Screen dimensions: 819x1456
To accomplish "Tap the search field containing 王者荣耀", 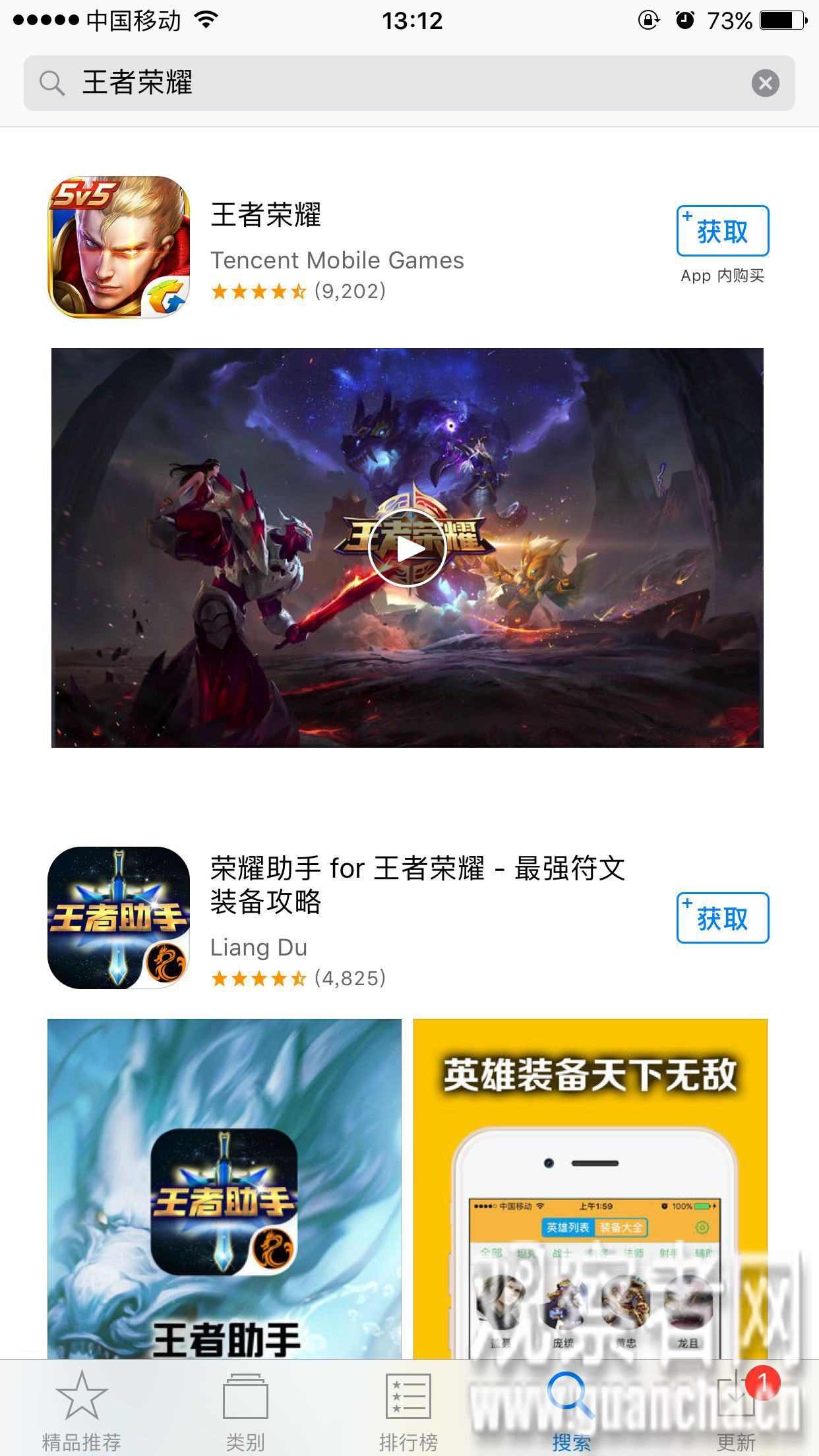I will pos(409,83).
